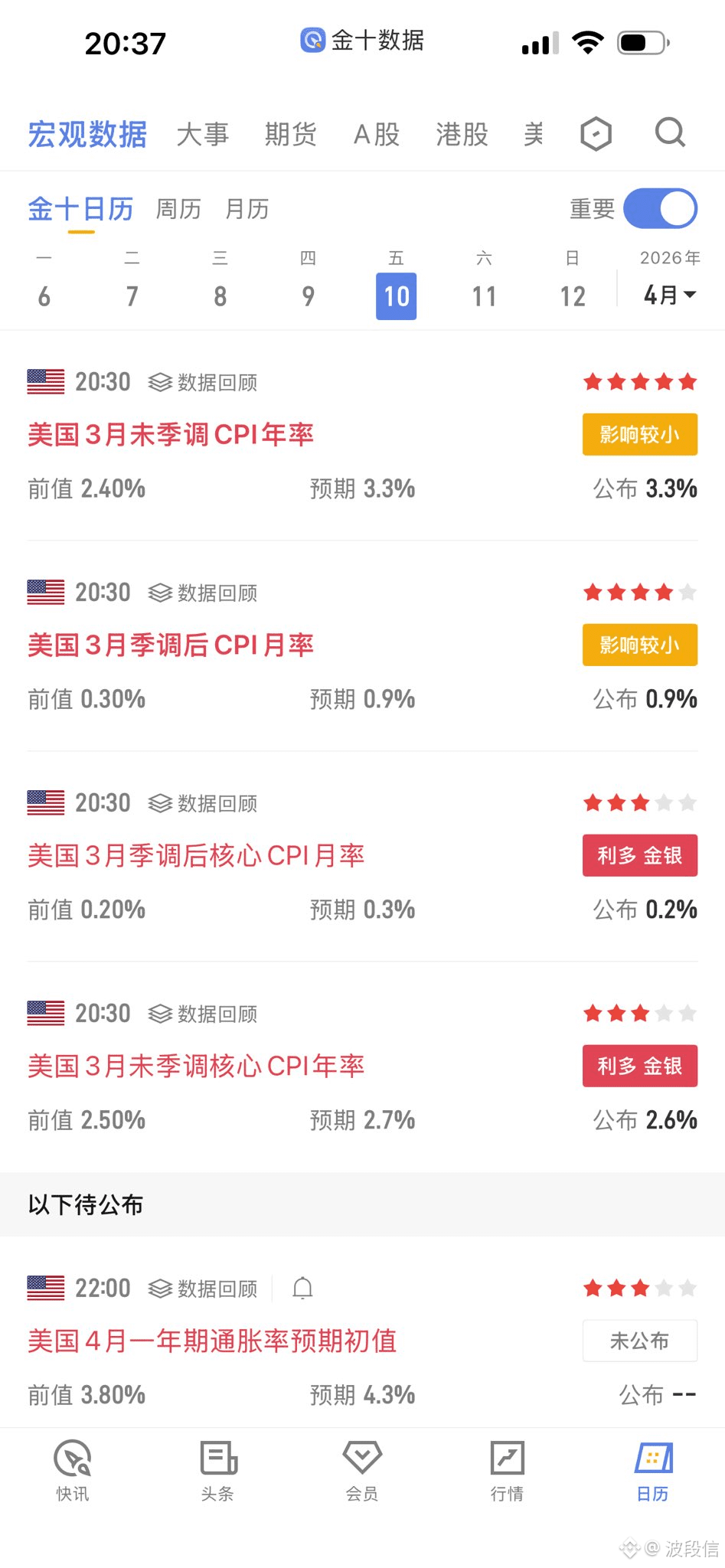Screen dimensions: 725x1568
Task: Open 美国4月一年期通胀率预期初值 entry
Action: tap(212, 1341)
